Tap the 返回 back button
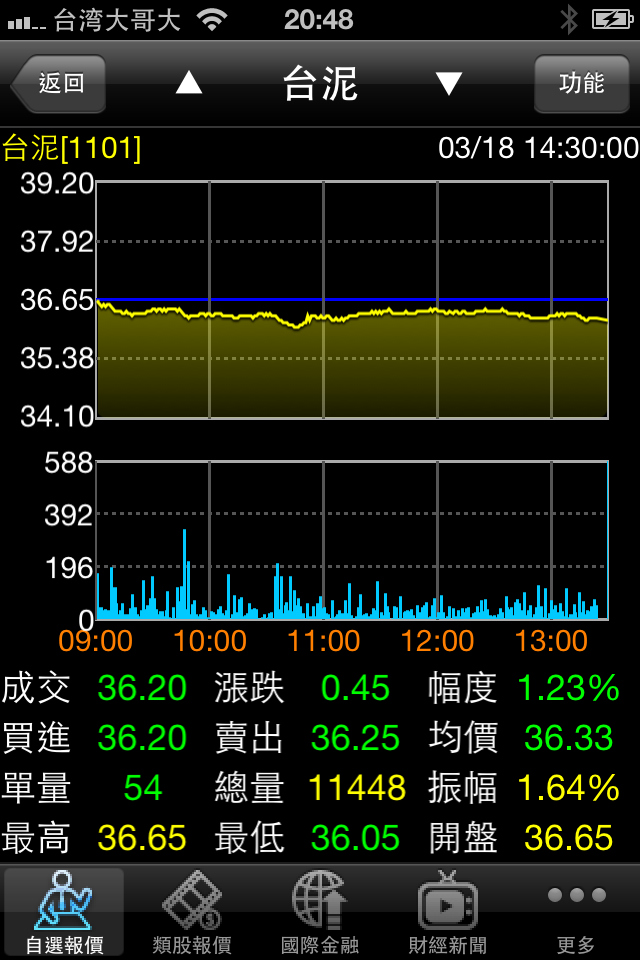Image resolution: width=640 pixels, height=960 pixels. click(x=59, y=83)
